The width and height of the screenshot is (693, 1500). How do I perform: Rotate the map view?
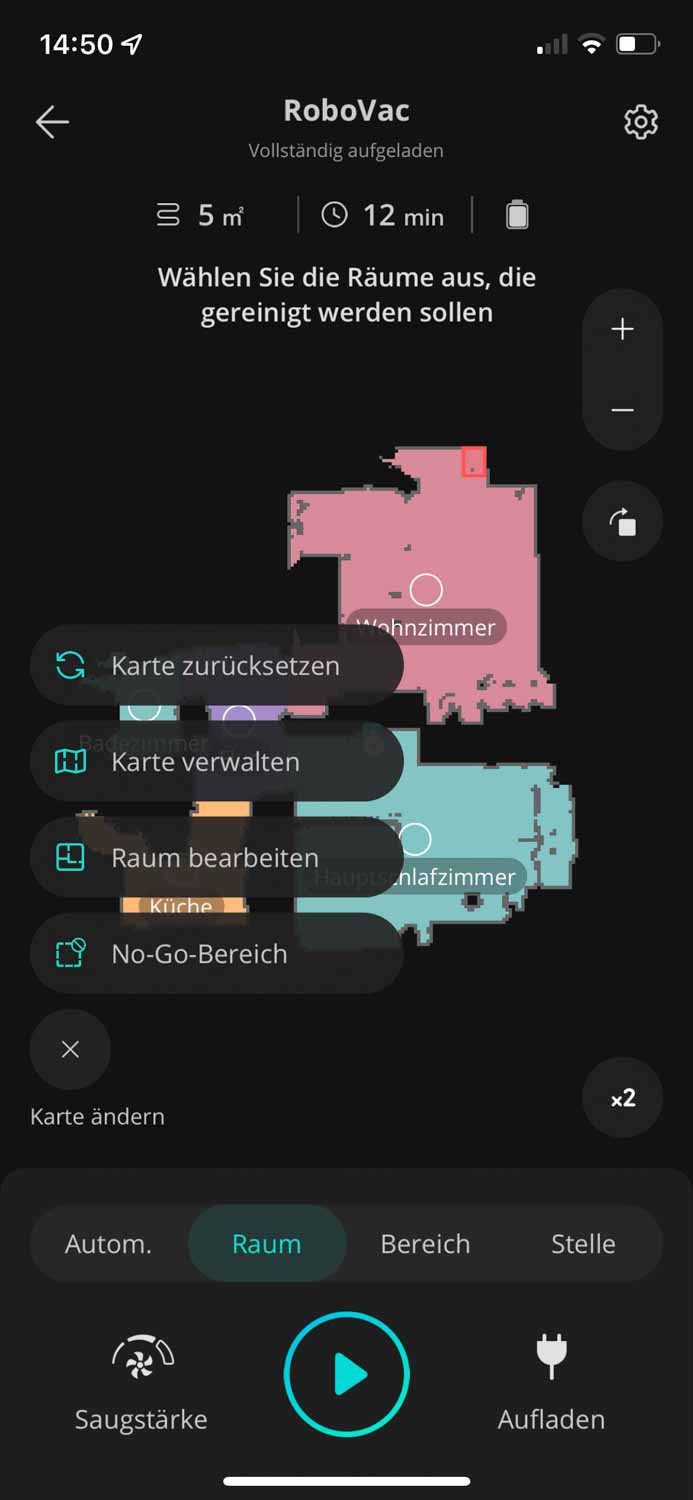(x=622, y=521)
